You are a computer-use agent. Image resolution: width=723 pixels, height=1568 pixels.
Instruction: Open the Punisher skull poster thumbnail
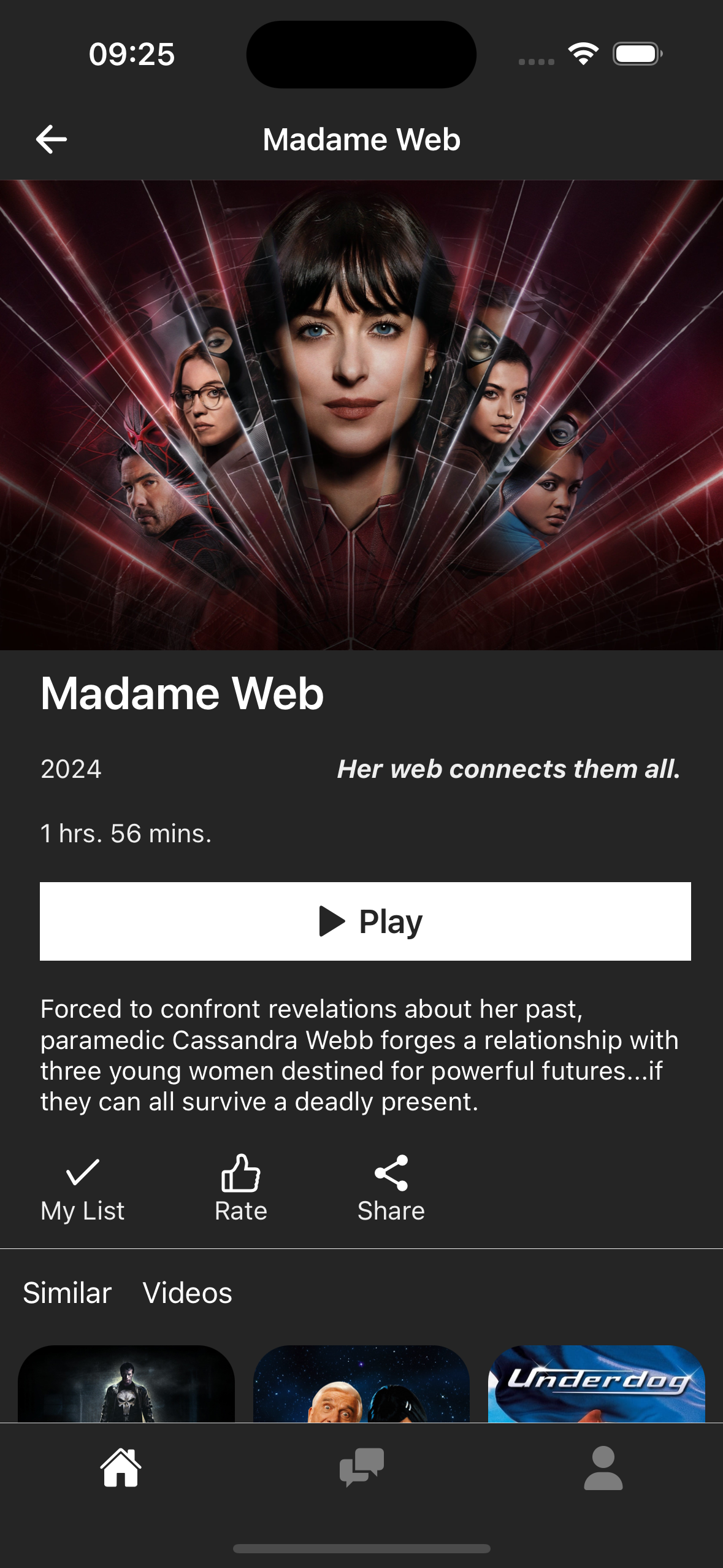click(126, 1384)
